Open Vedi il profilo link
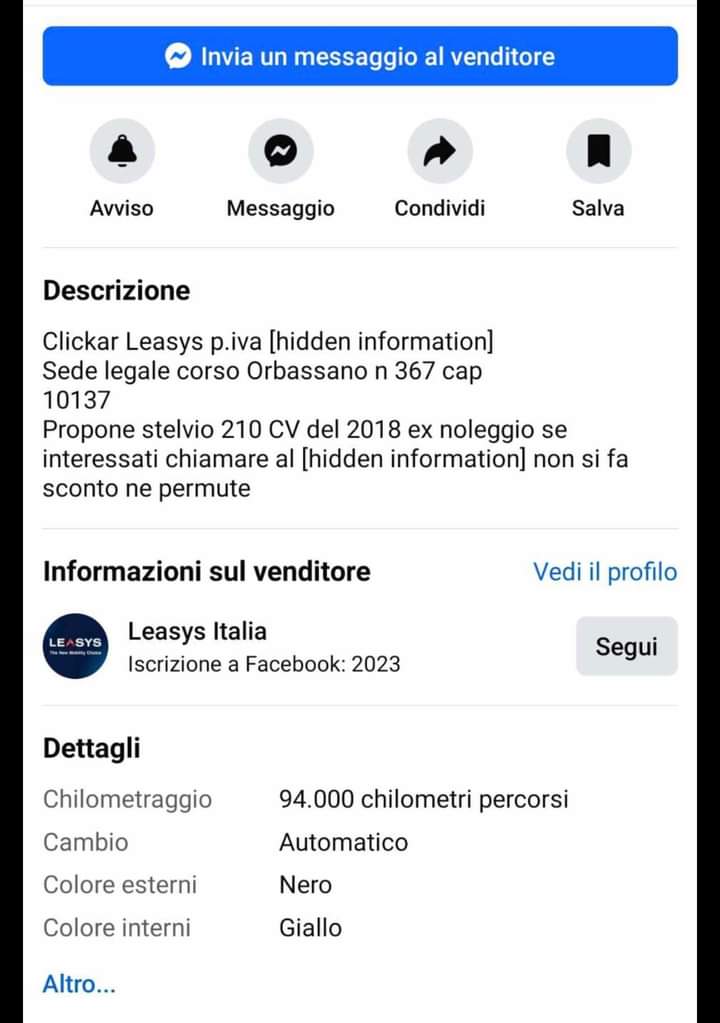The height and width of the screenshot is (1023, 720). pos(604,572)
